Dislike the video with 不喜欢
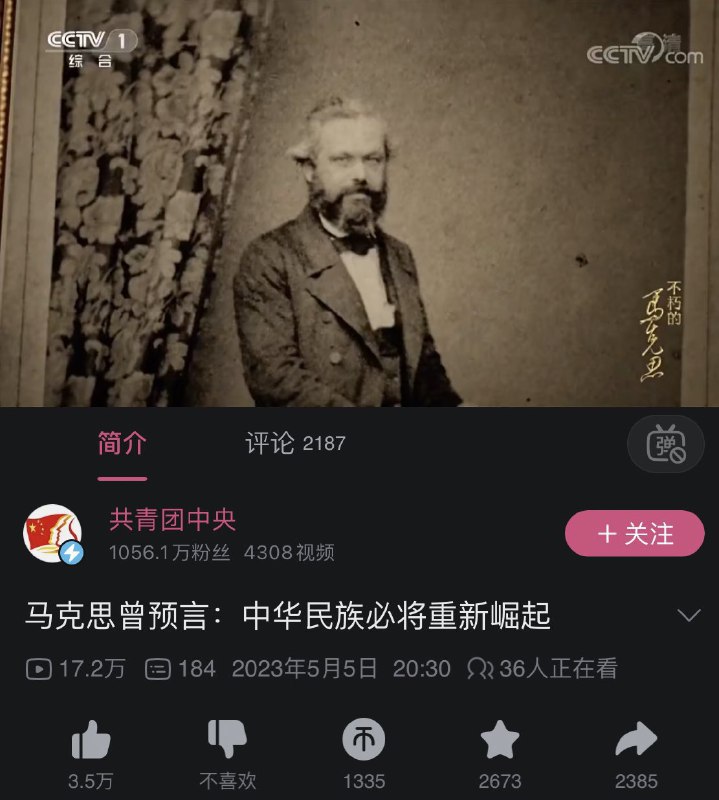This screenshot has width=719, height=800. click(227, 742)
